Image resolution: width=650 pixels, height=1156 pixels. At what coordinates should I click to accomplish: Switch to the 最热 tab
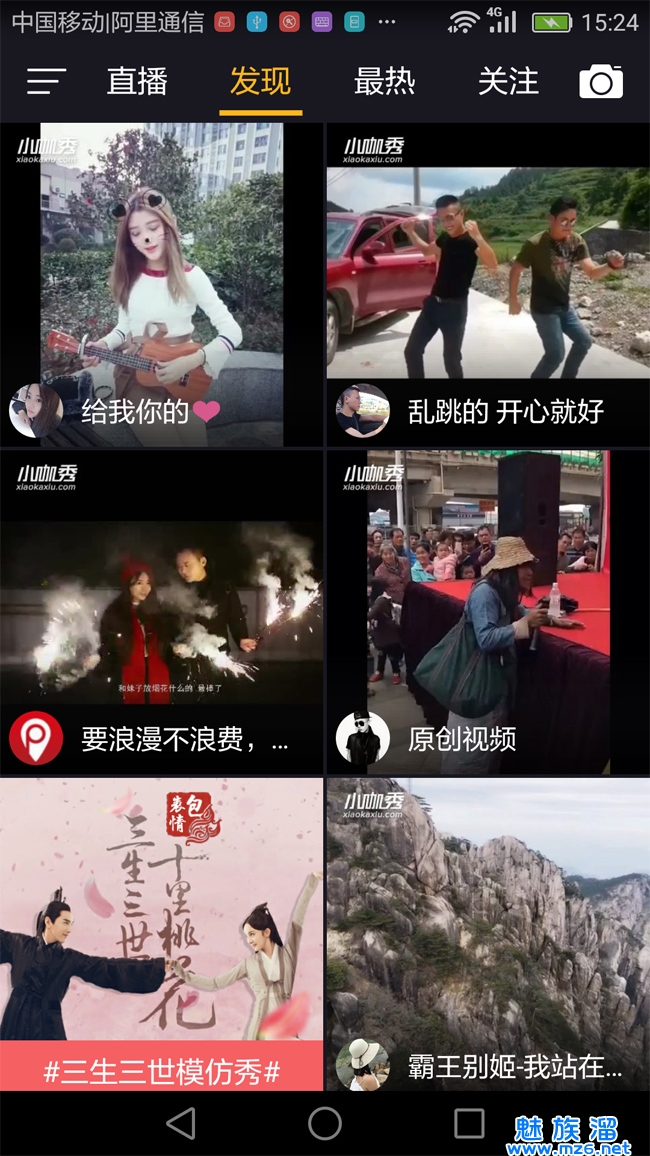[x=384, y=81]
